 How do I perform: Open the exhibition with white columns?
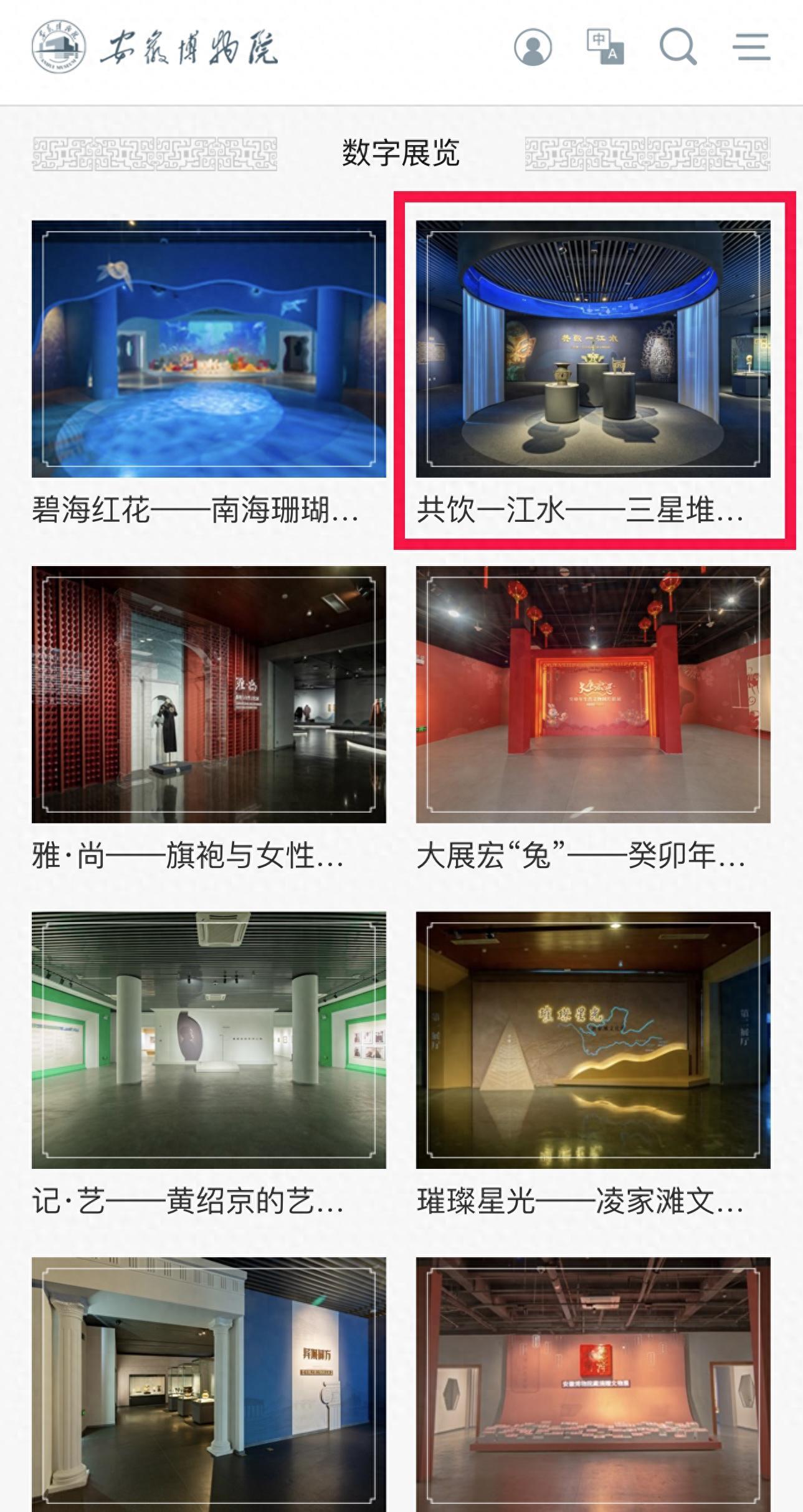(209, 1382)
